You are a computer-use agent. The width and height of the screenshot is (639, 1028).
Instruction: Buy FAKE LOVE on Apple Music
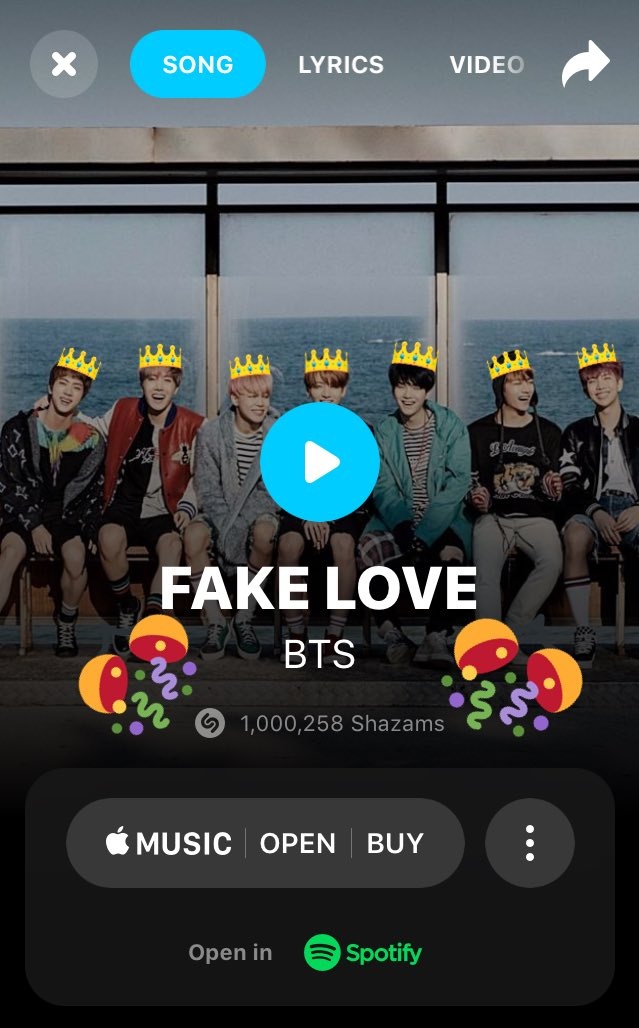point(395,843)
